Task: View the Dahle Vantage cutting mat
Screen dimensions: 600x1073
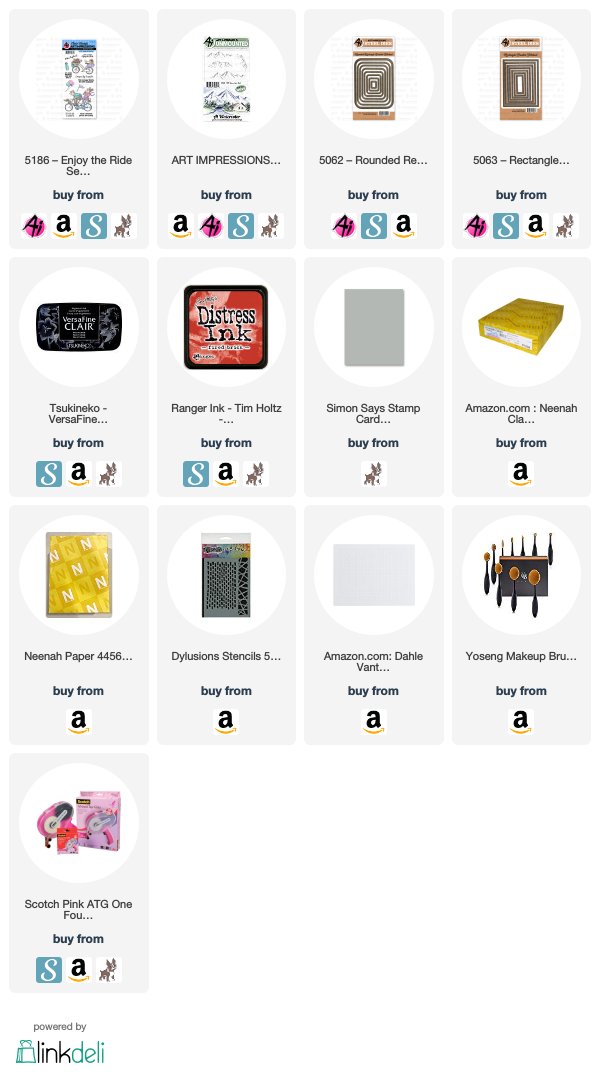Action: coord(374,576)
